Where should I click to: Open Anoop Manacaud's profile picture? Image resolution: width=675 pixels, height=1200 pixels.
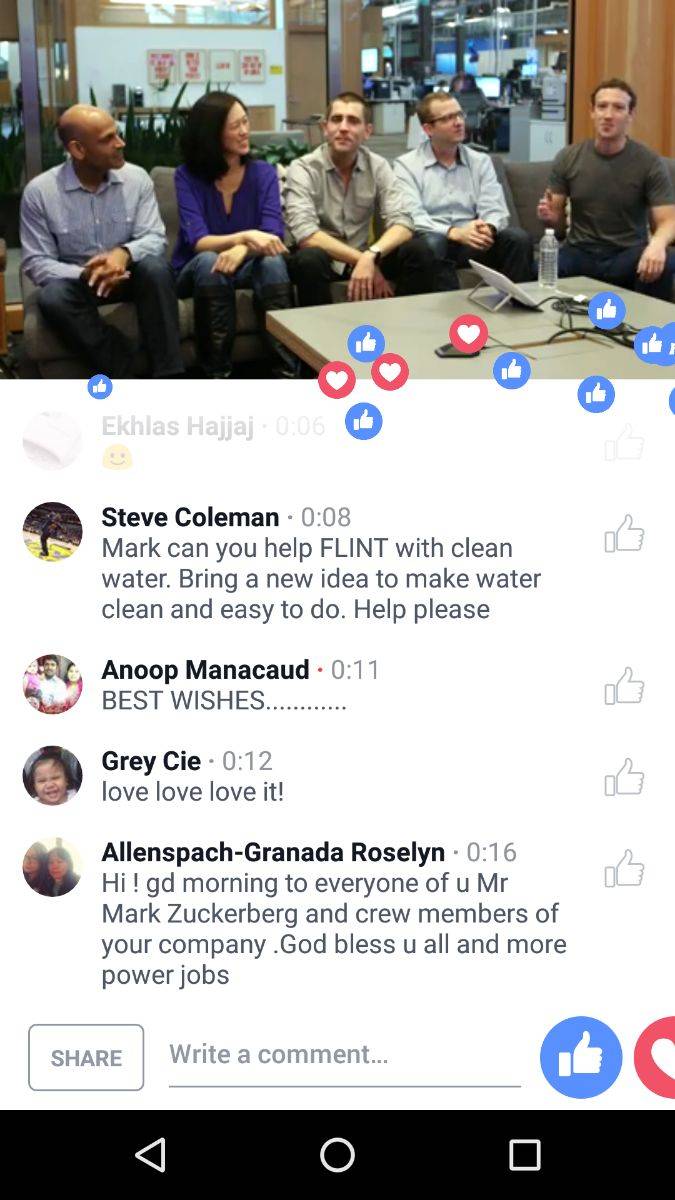tap(52, 684)
